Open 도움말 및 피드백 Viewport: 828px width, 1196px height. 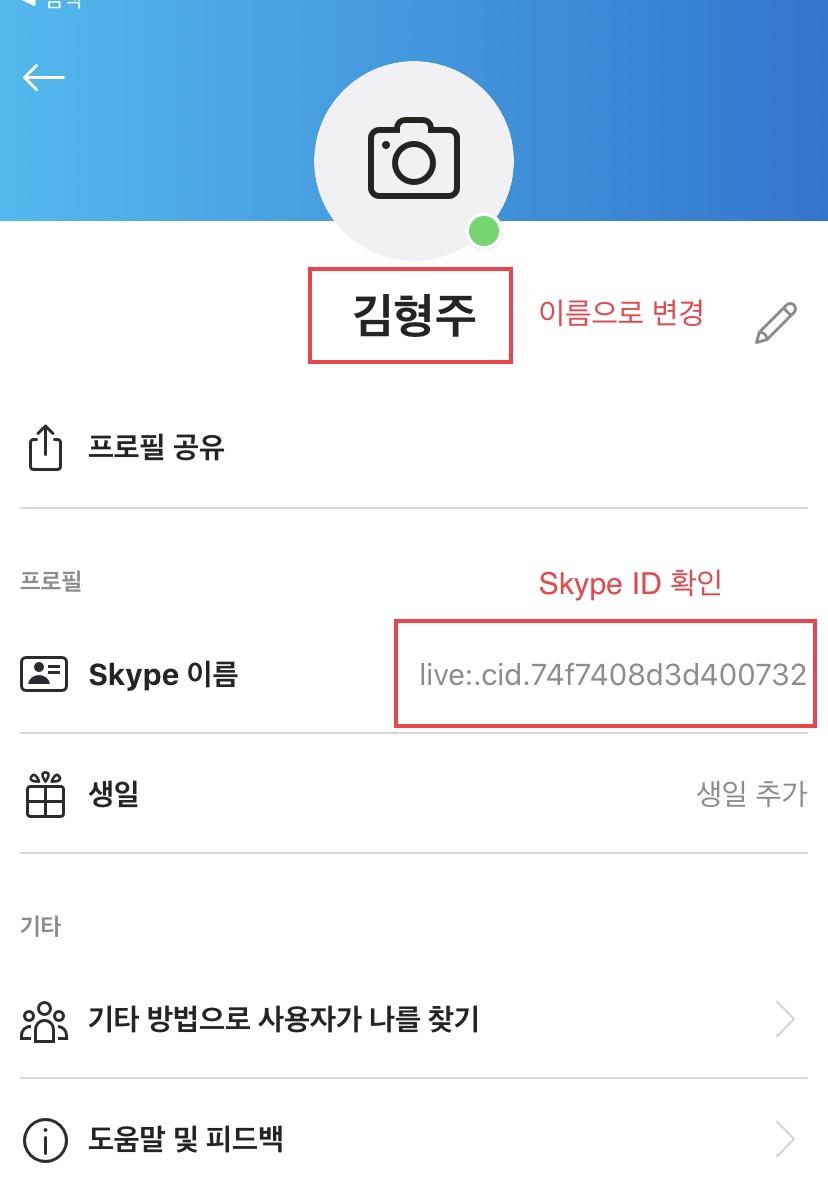[185, 1138]
